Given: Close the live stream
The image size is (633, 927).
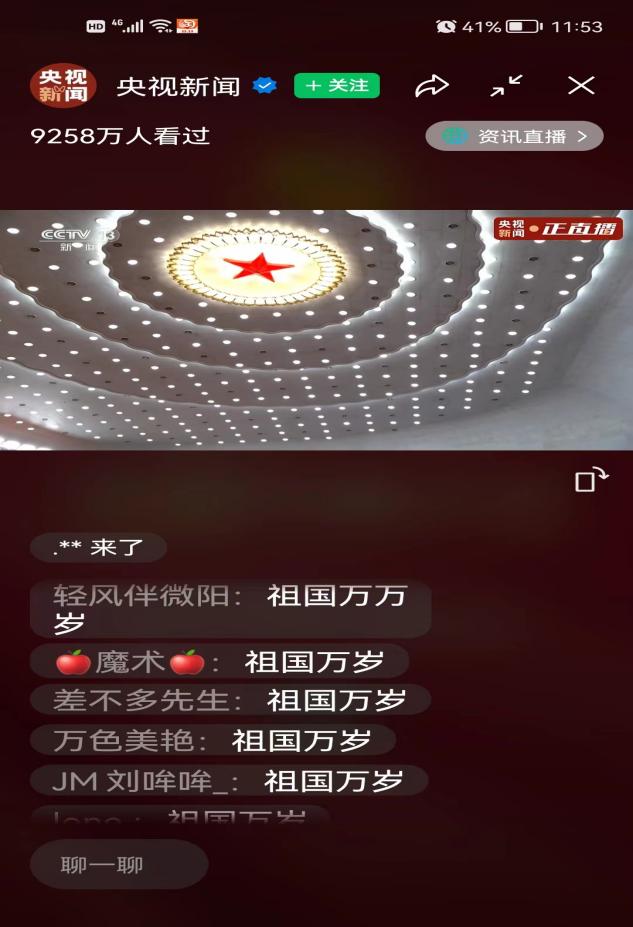Looking at the screenshot, I should pyautogui.click(x=581, y=86).
